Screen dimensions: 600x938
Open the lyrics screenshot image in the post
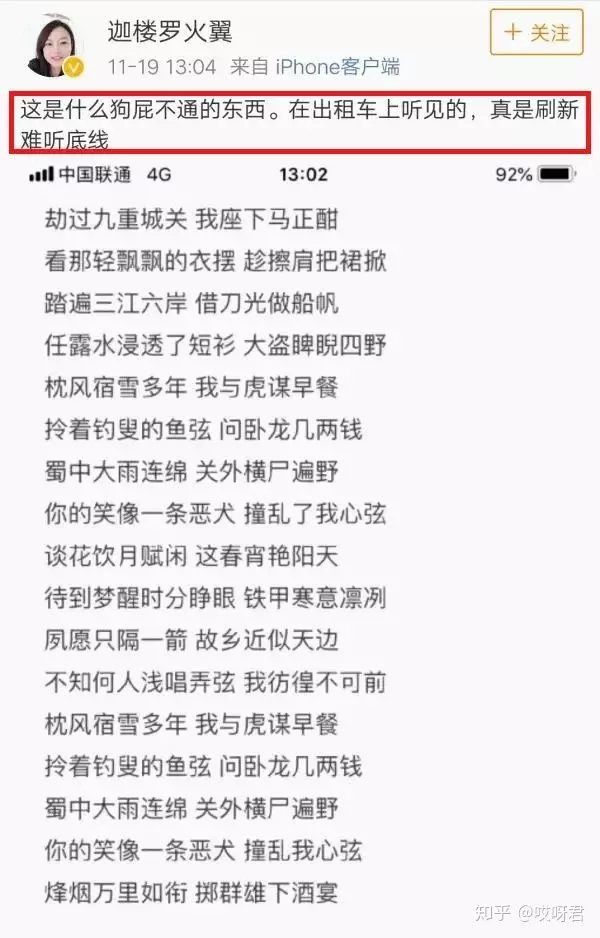pyautogui.click(x=300, y=540)
